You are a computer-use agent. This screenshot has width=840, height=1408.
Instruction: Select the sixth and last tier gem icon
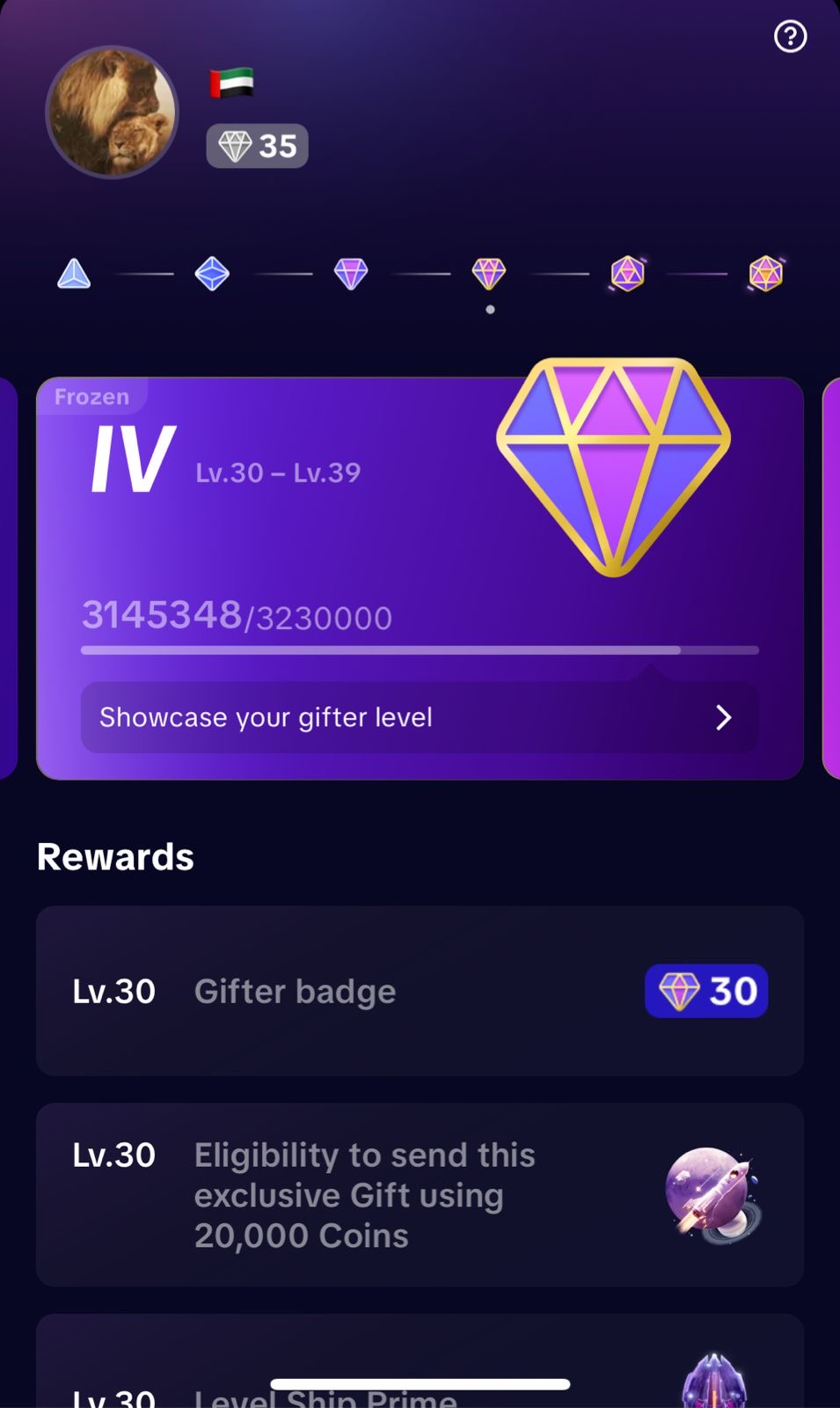click(x=765, y=274)
